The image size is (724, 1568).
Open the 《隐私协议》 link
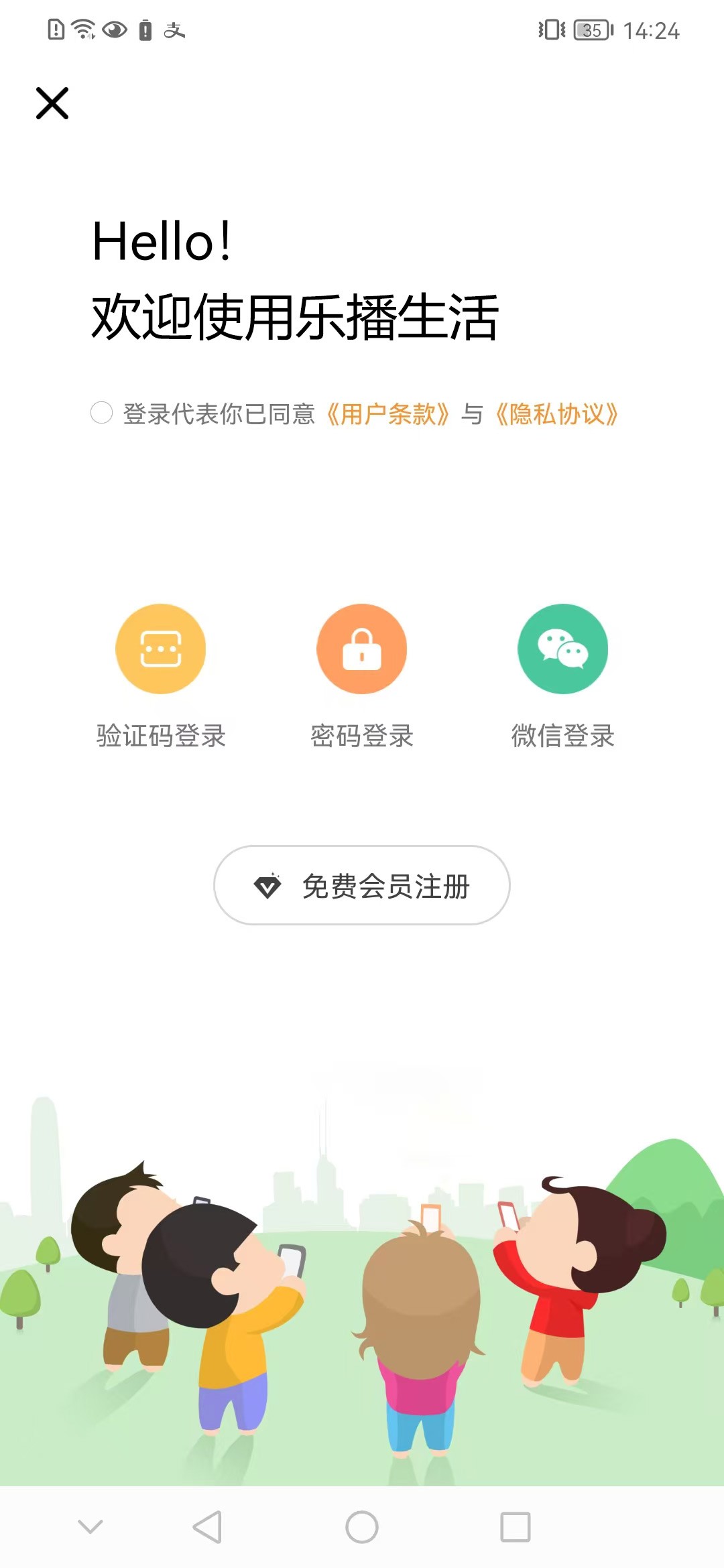(x=556, y=414)
